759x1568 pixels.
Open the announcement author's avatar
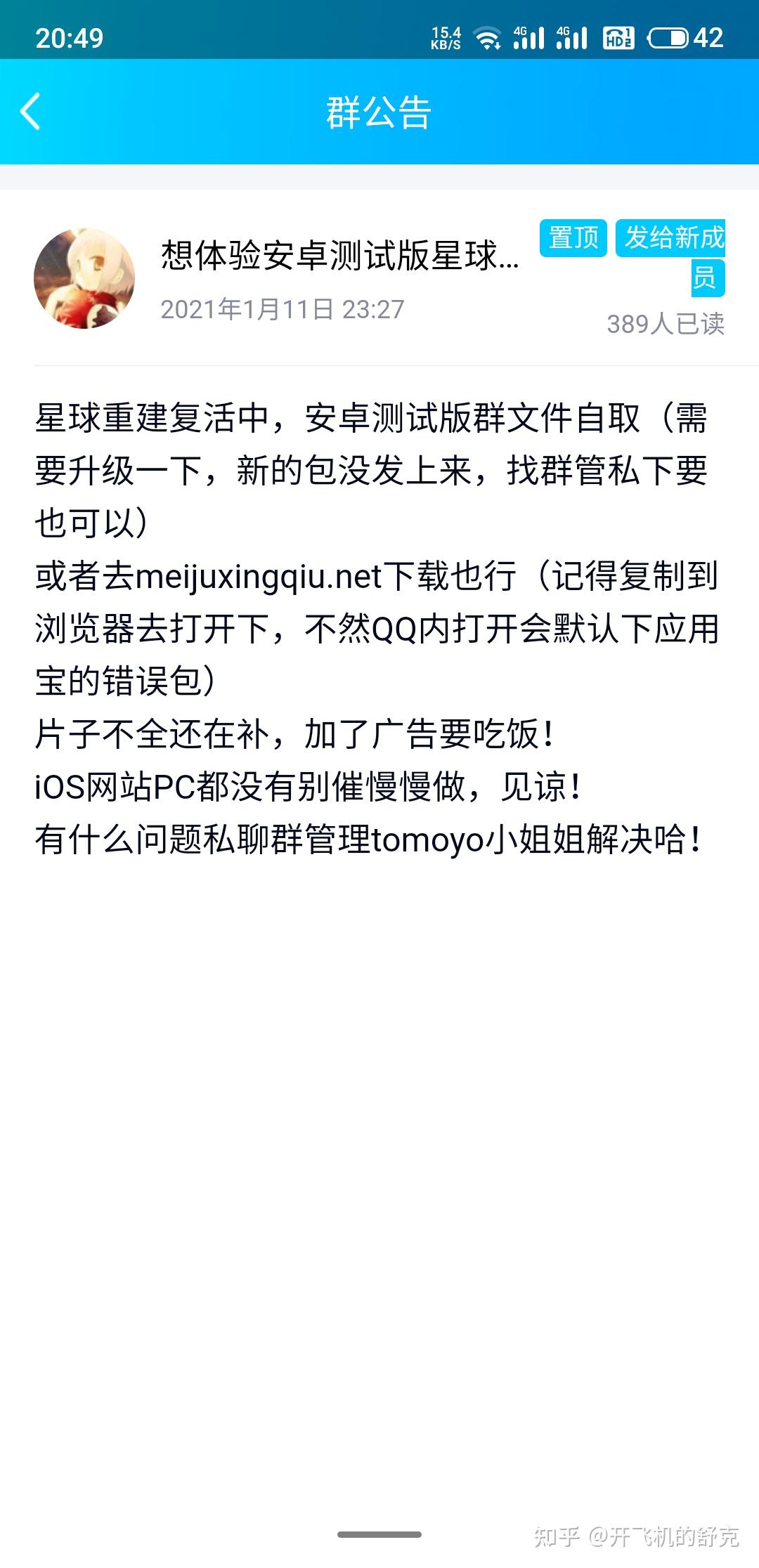coord(84,278)
